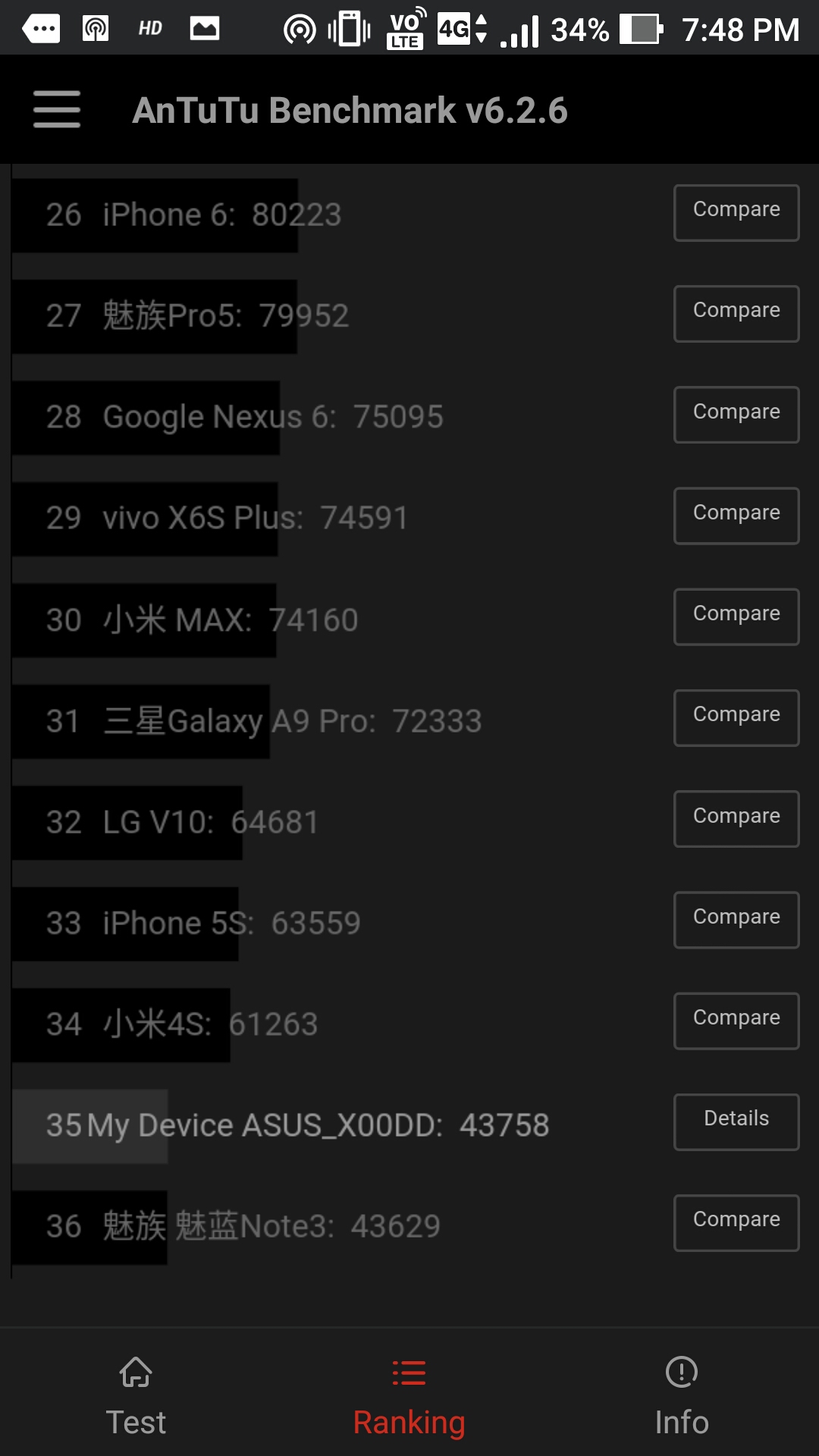
Task: Compare with iPhone 6
Action: click(x=736, y=213)
